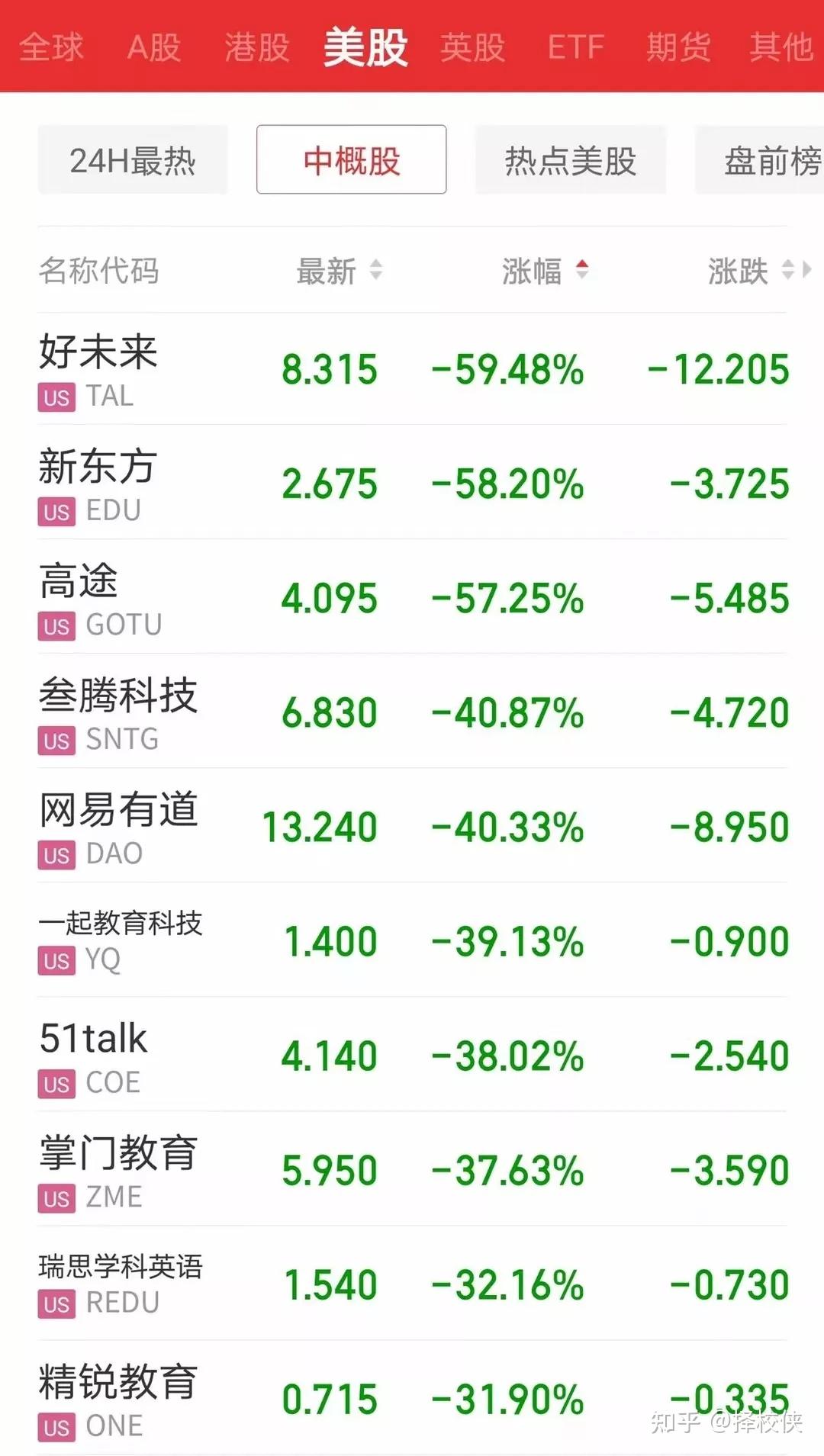Open the A股 tab
824x1456 pixels.
pos(154,47)
